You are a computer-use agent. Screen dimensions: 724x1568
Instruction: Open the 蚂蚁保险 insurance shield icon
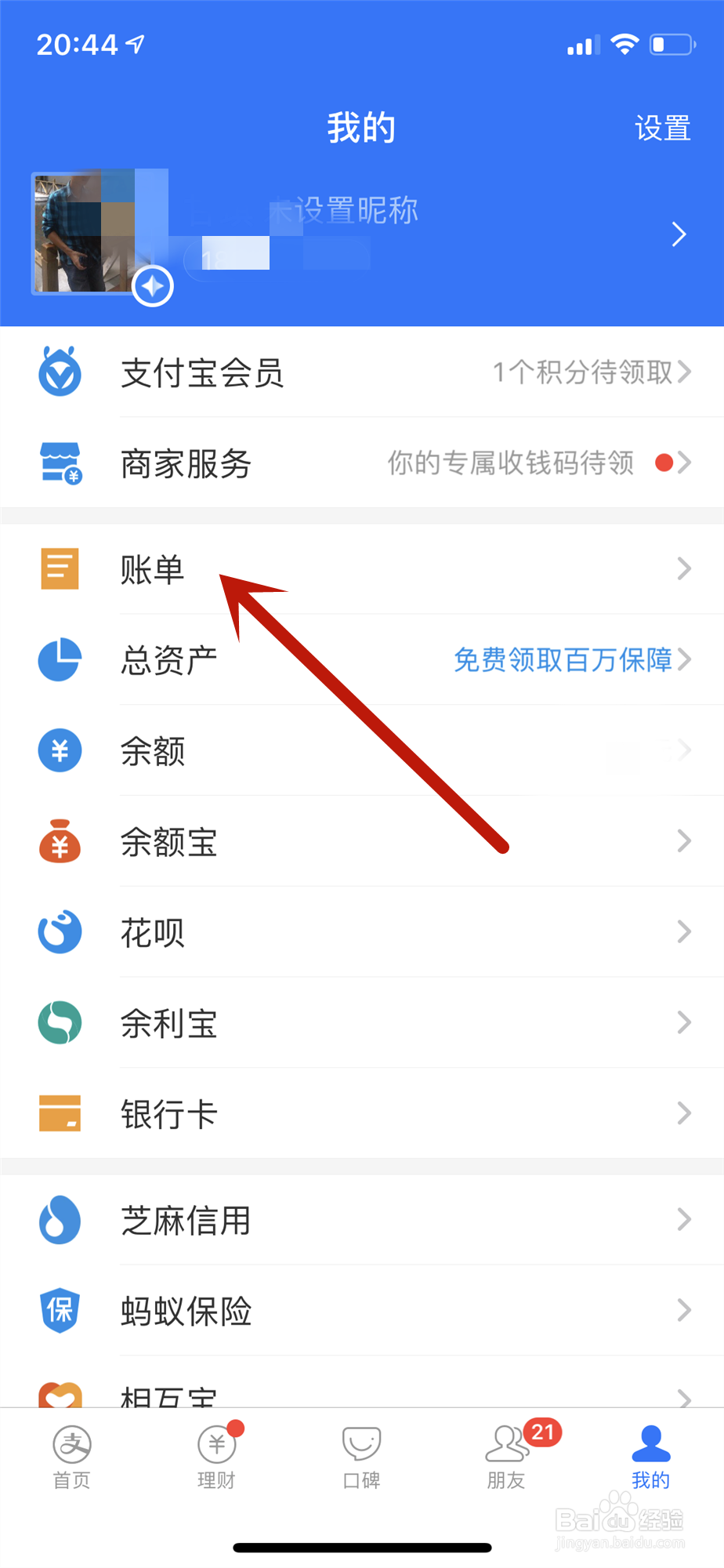click(x=60, y=1312)
